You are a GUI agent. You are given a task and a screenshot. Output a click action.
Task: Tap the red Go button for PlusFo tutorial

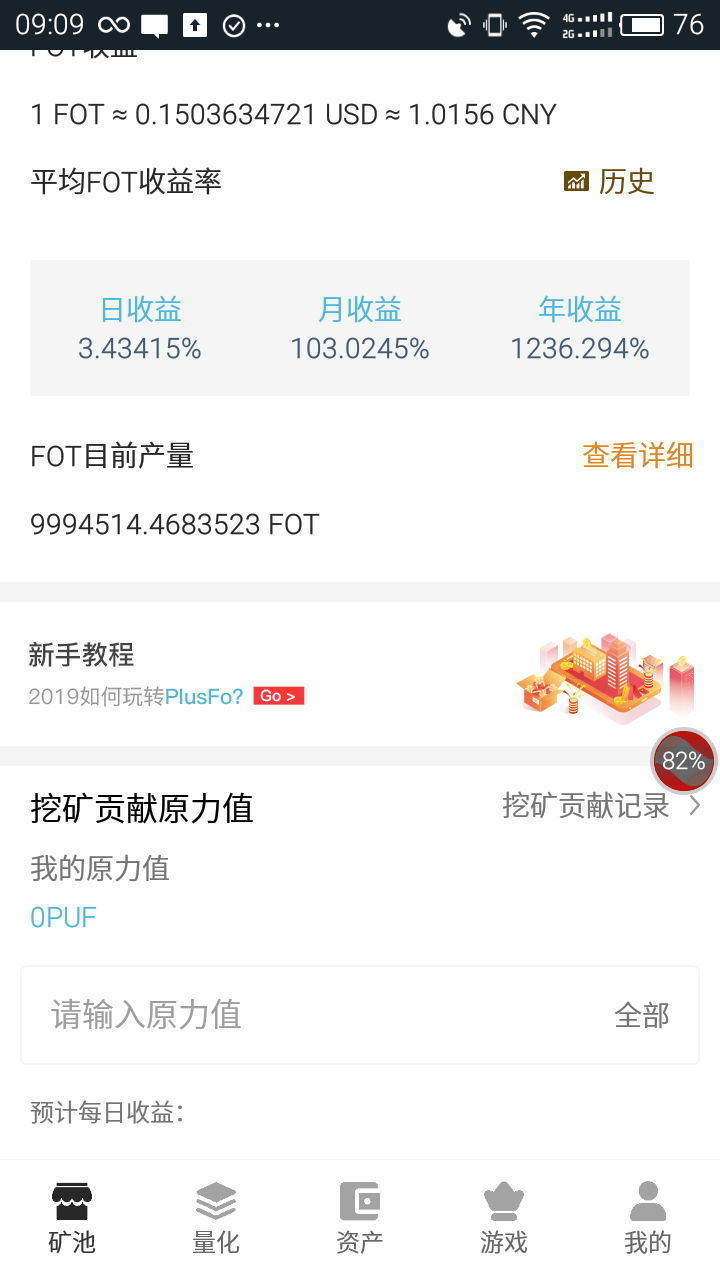click(278, 696)
